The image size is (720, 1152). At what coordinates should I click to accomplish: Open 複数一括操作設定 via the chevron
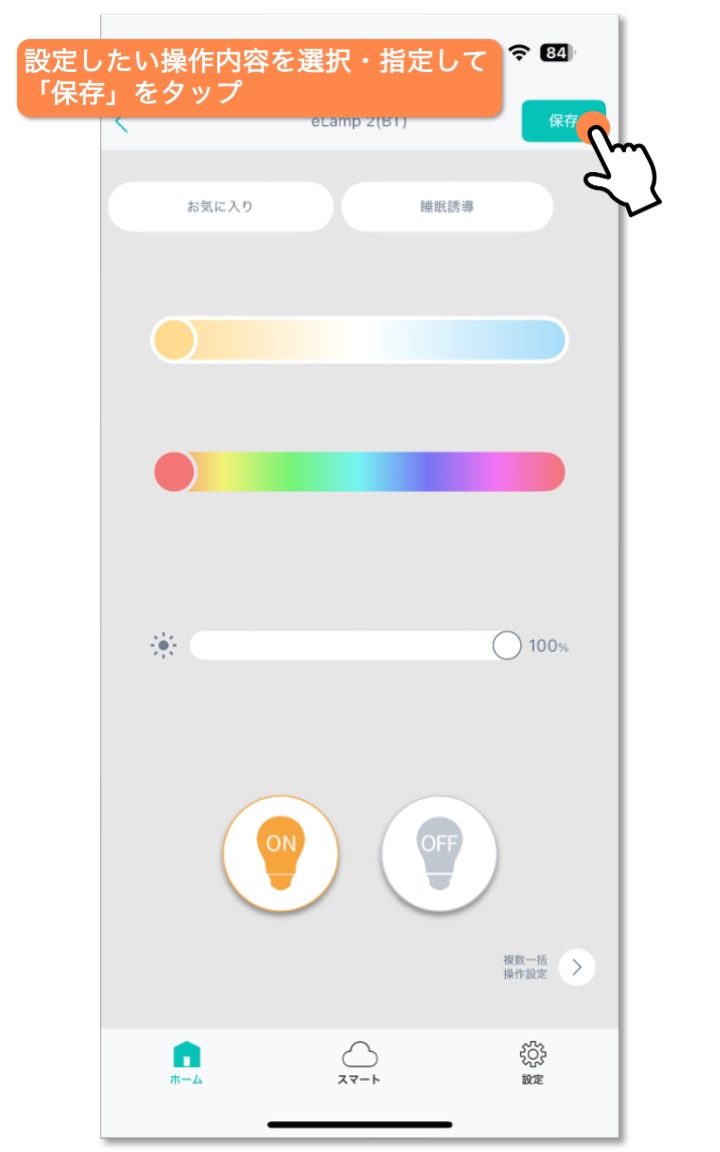(x=577, y=967)
